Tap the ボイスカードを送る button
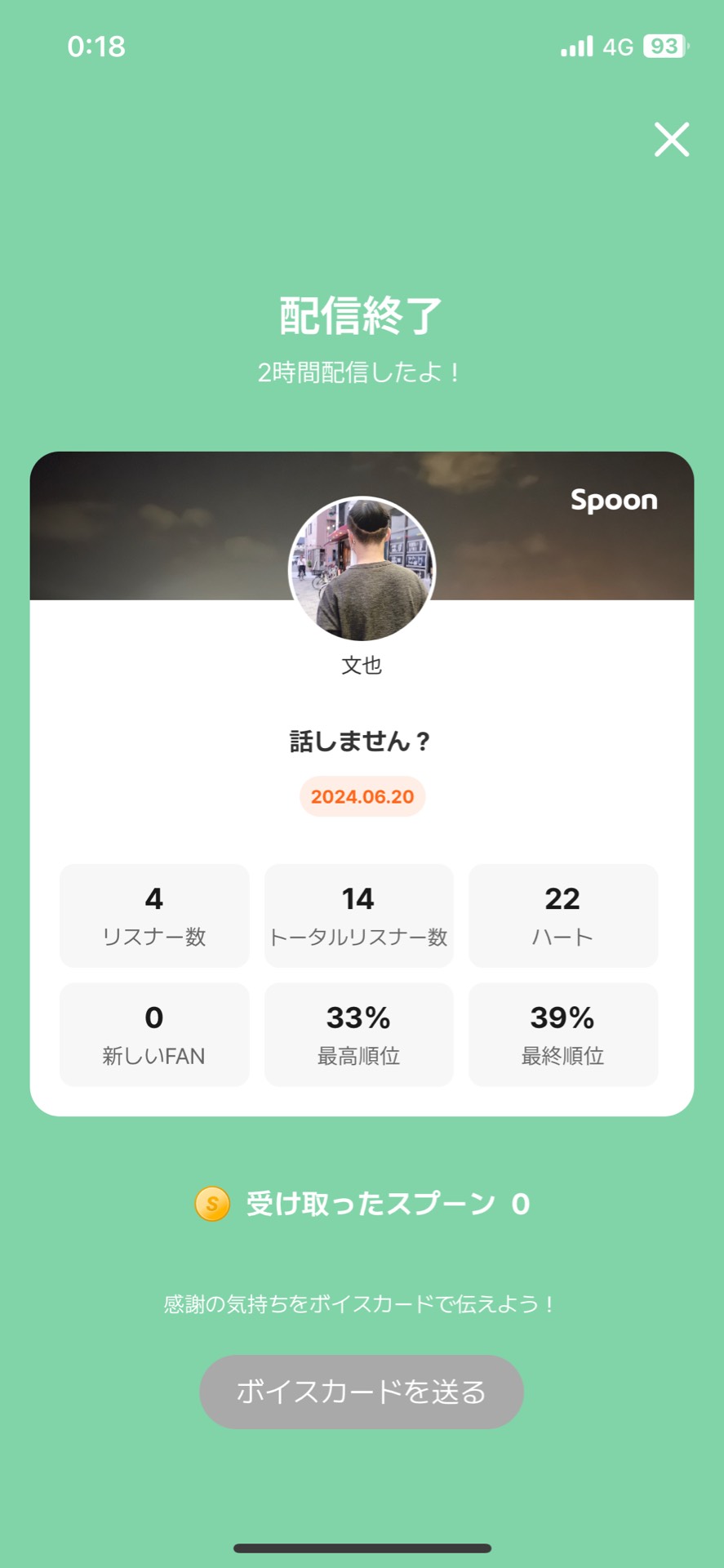 coord(362,1392)
